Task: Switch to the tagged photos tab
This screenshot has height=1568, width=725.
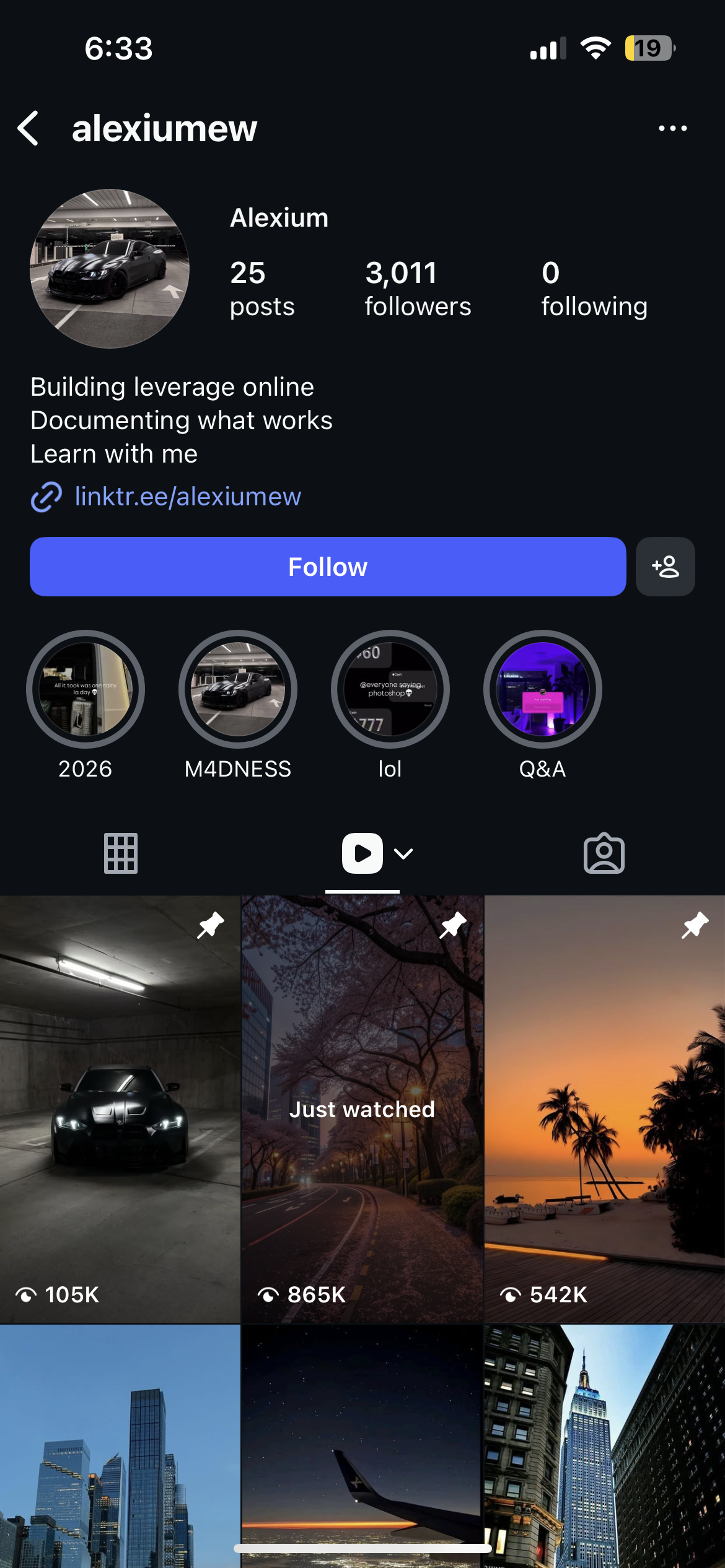Action: click(604, 853)
